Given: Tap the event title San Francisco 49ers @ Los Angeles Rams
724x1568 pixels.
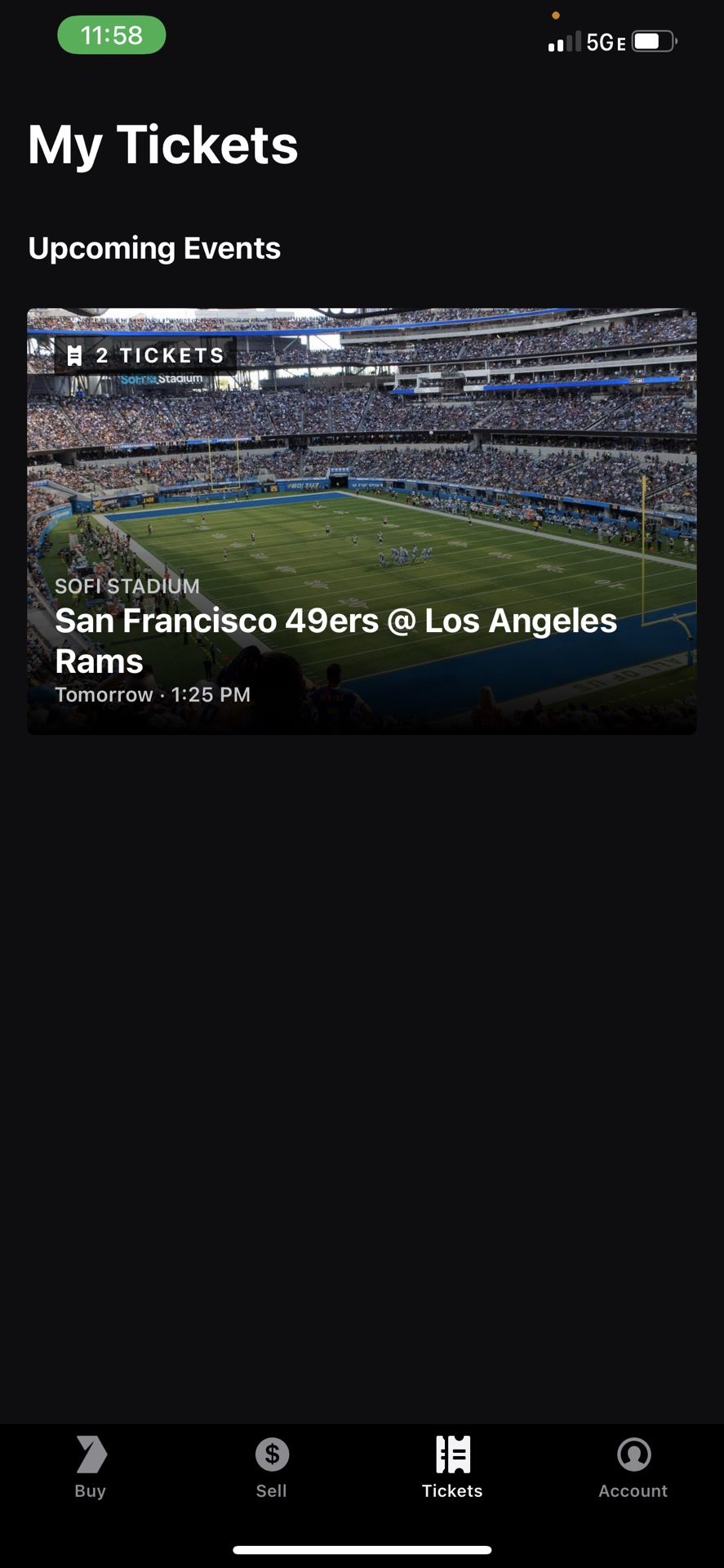Looking at the screenshot, I should (336, 639).
